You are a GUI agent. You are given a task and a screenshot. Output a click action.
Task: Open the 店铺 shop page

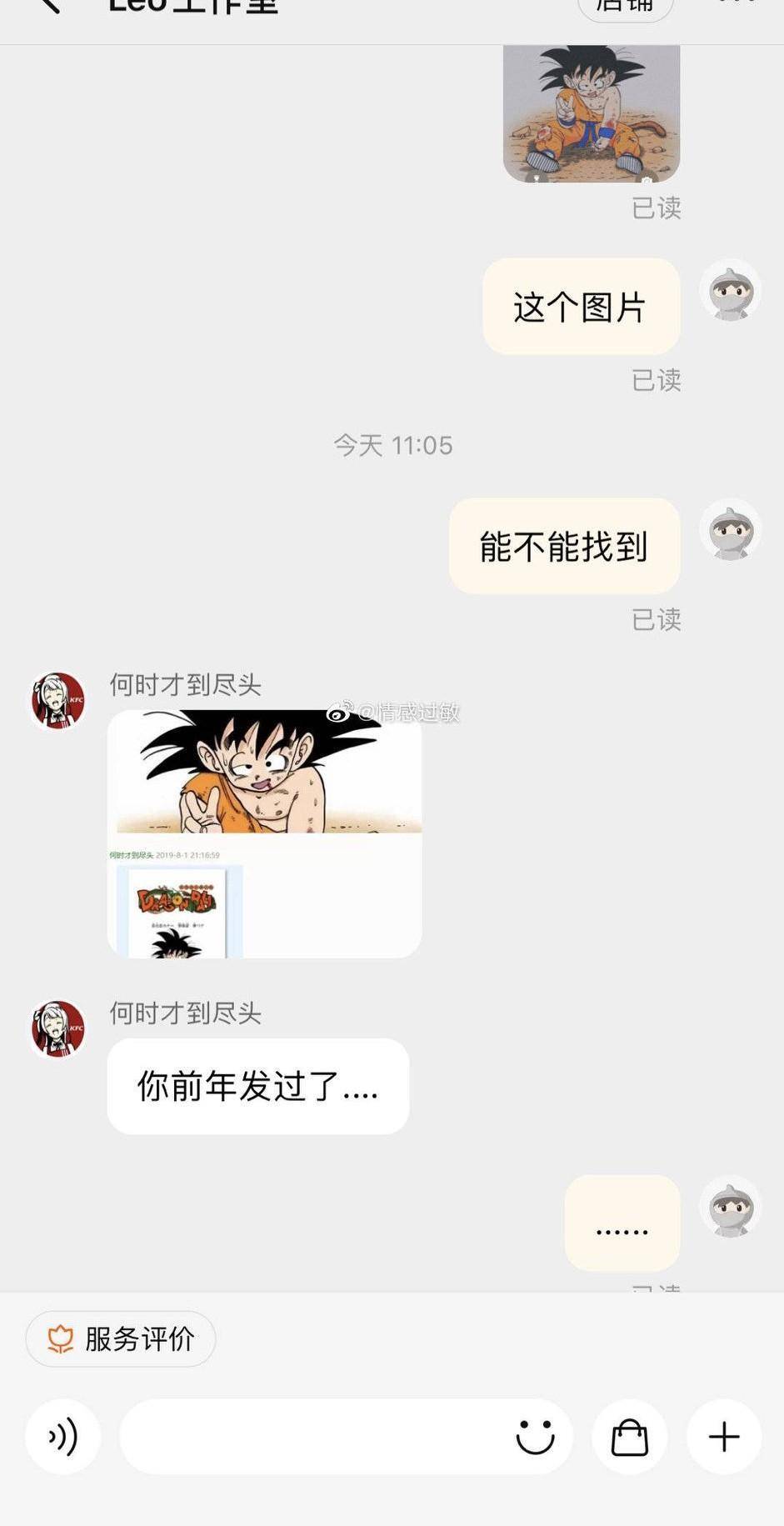[x=625, y=7]
